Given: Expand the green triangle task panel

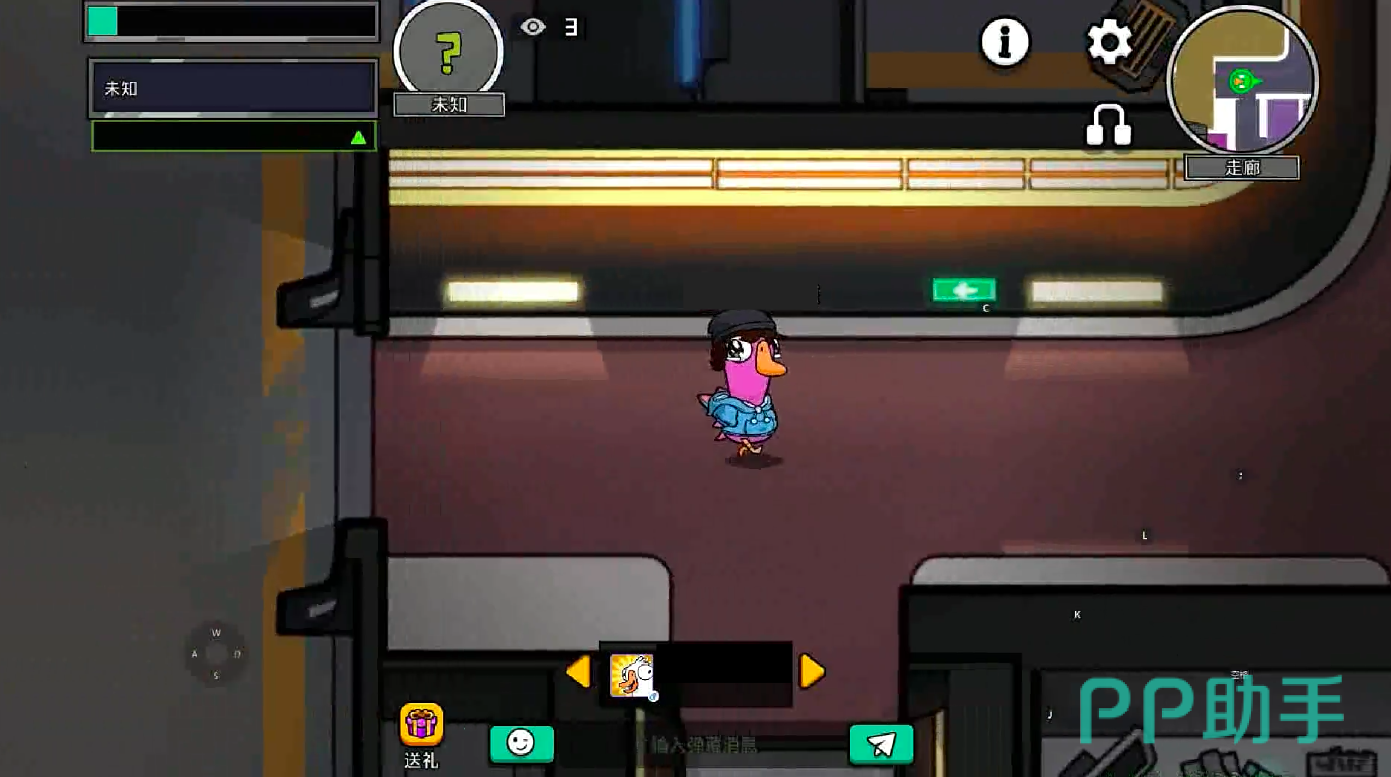Looking at the screenshot, I should [358, 137].
